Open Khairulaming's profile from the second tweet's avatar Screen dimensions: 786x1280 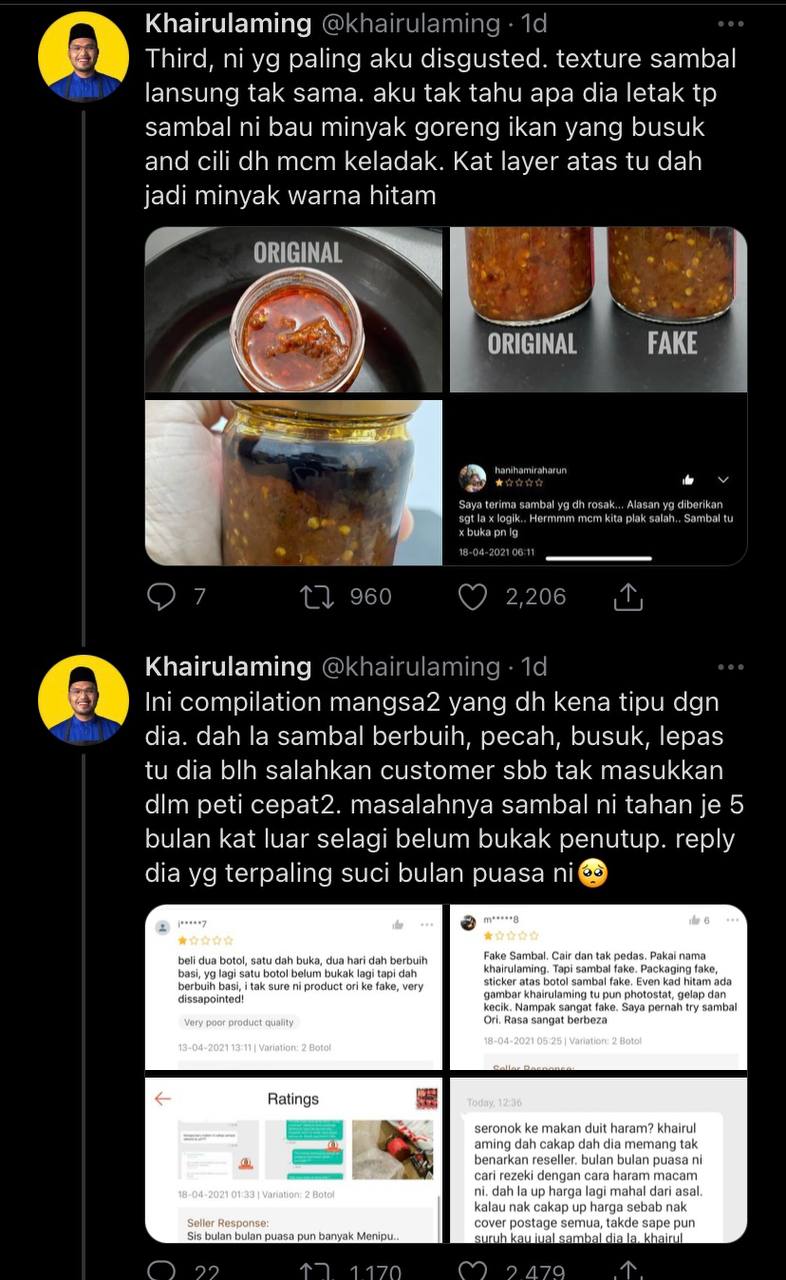[x=83, y=700]
